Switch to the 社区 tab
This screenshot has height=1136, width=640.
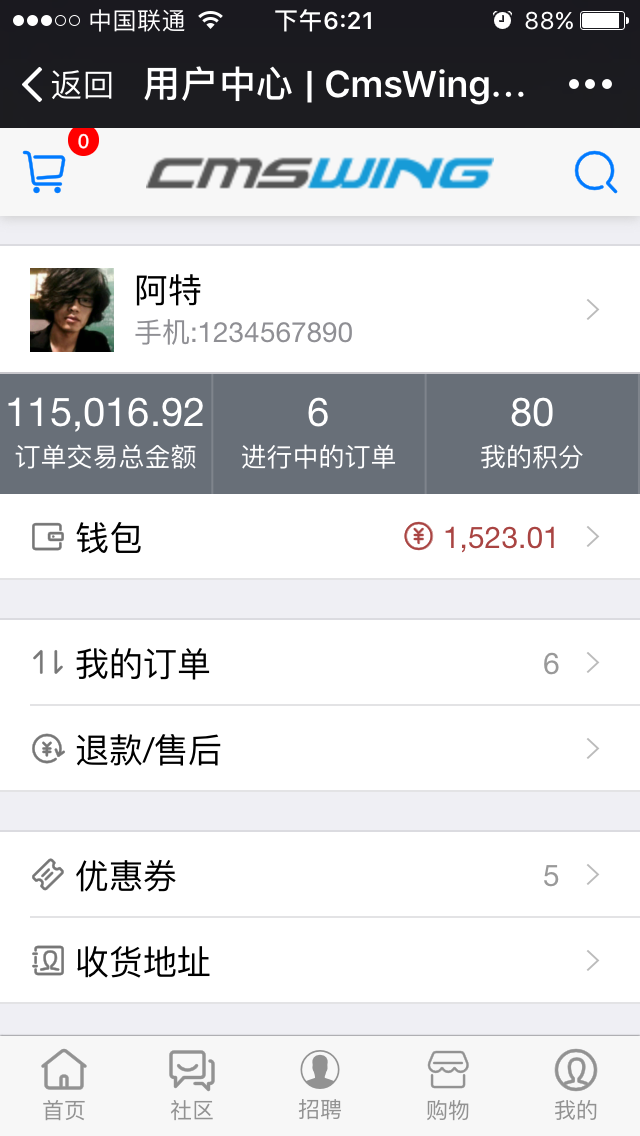point(191,1085)
